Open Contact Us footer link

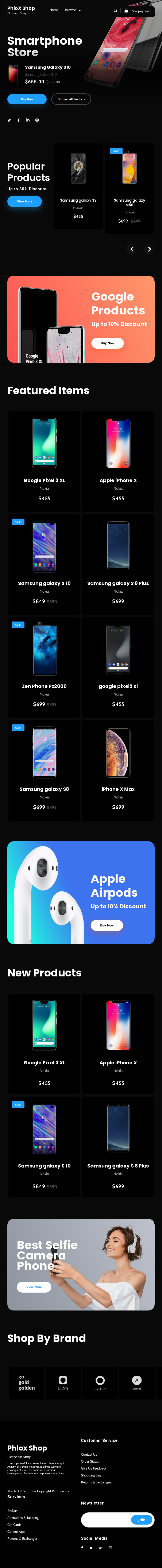pyautogui.click(x=89, y=1454)
